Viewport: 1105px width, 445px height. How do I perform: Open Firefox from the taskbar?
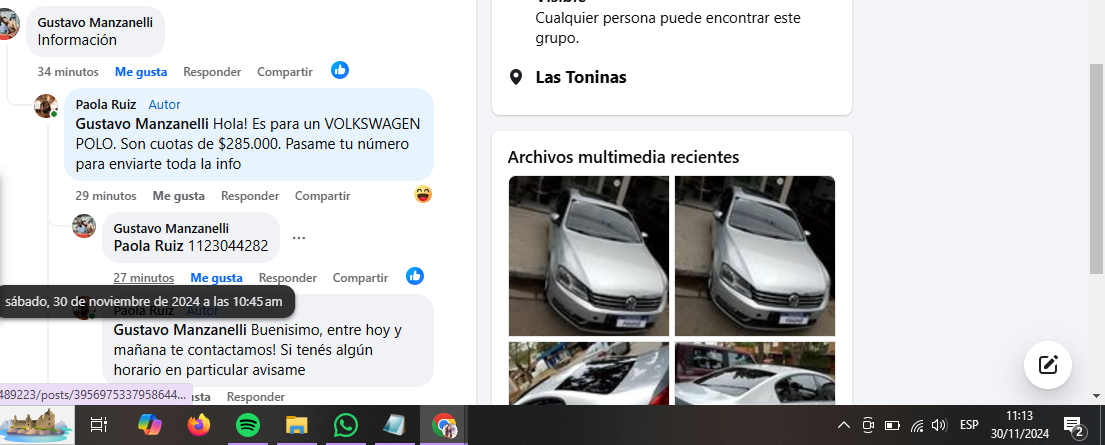199,425
